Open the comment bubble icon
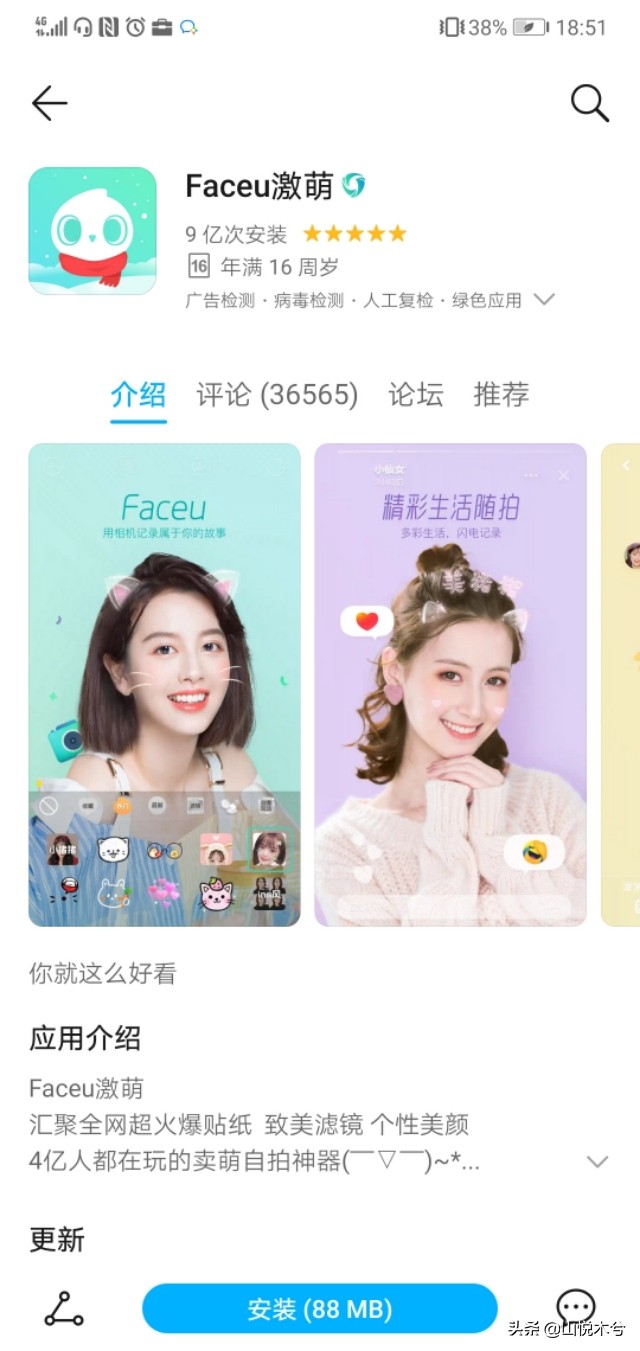The height and width of the screenshot is (1351, 640). 575,1306
